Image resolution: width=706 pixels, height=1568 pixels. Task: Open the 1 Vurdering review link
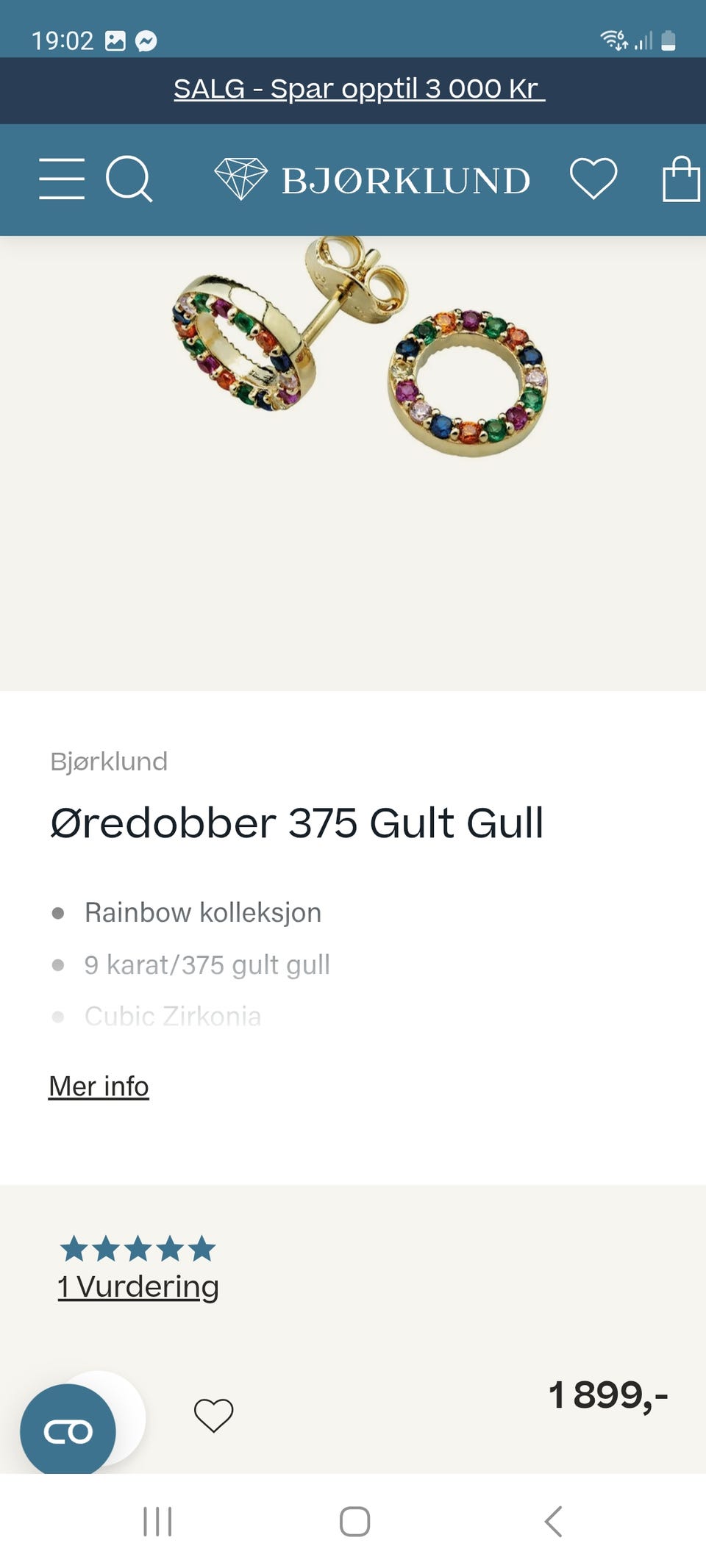coord(138,1286)
